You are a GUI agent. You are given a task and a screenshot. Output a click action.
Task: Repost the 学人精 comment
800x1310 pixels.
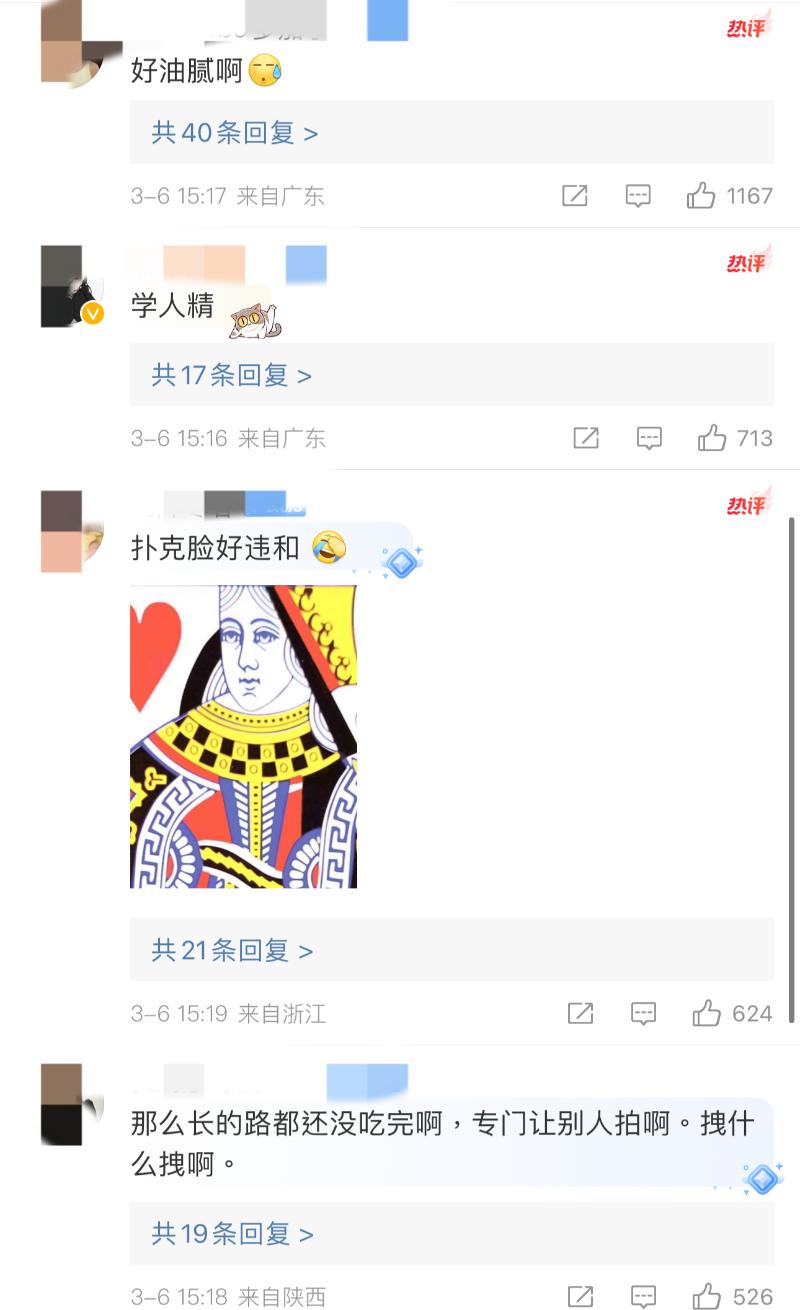(x=586, y=438)
